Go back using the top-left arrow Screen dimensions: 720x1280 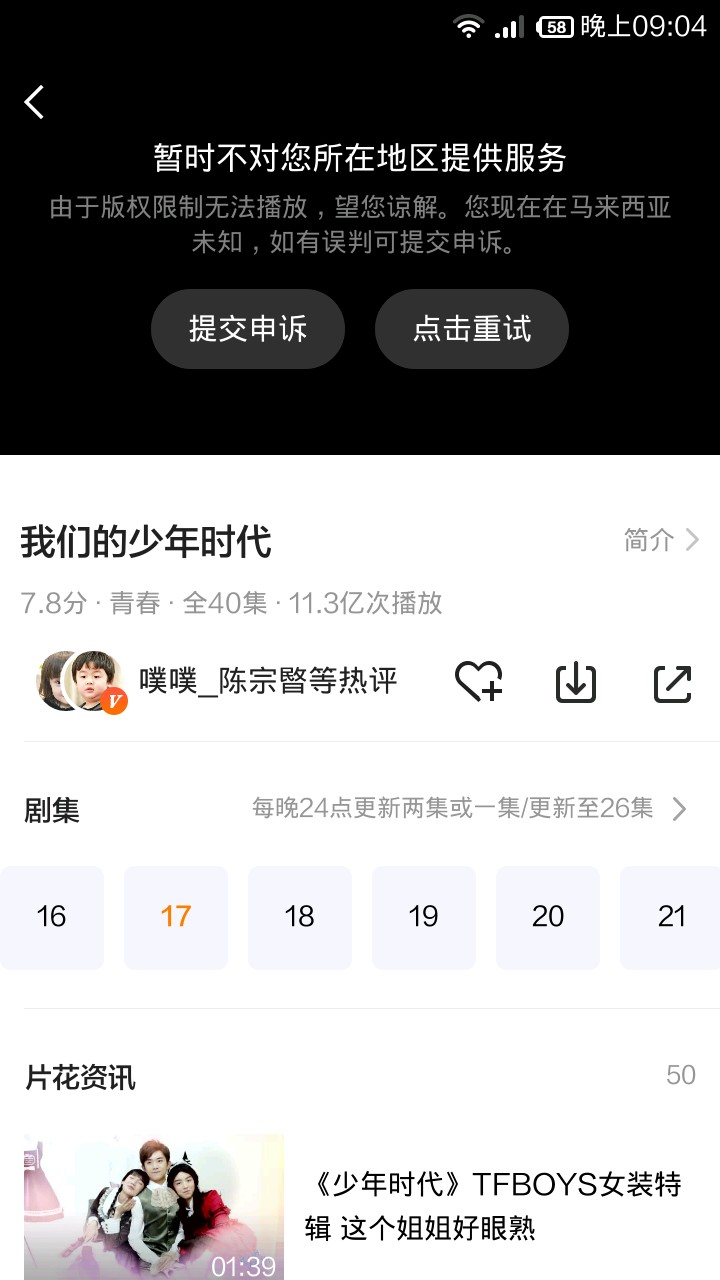(35, 102)
